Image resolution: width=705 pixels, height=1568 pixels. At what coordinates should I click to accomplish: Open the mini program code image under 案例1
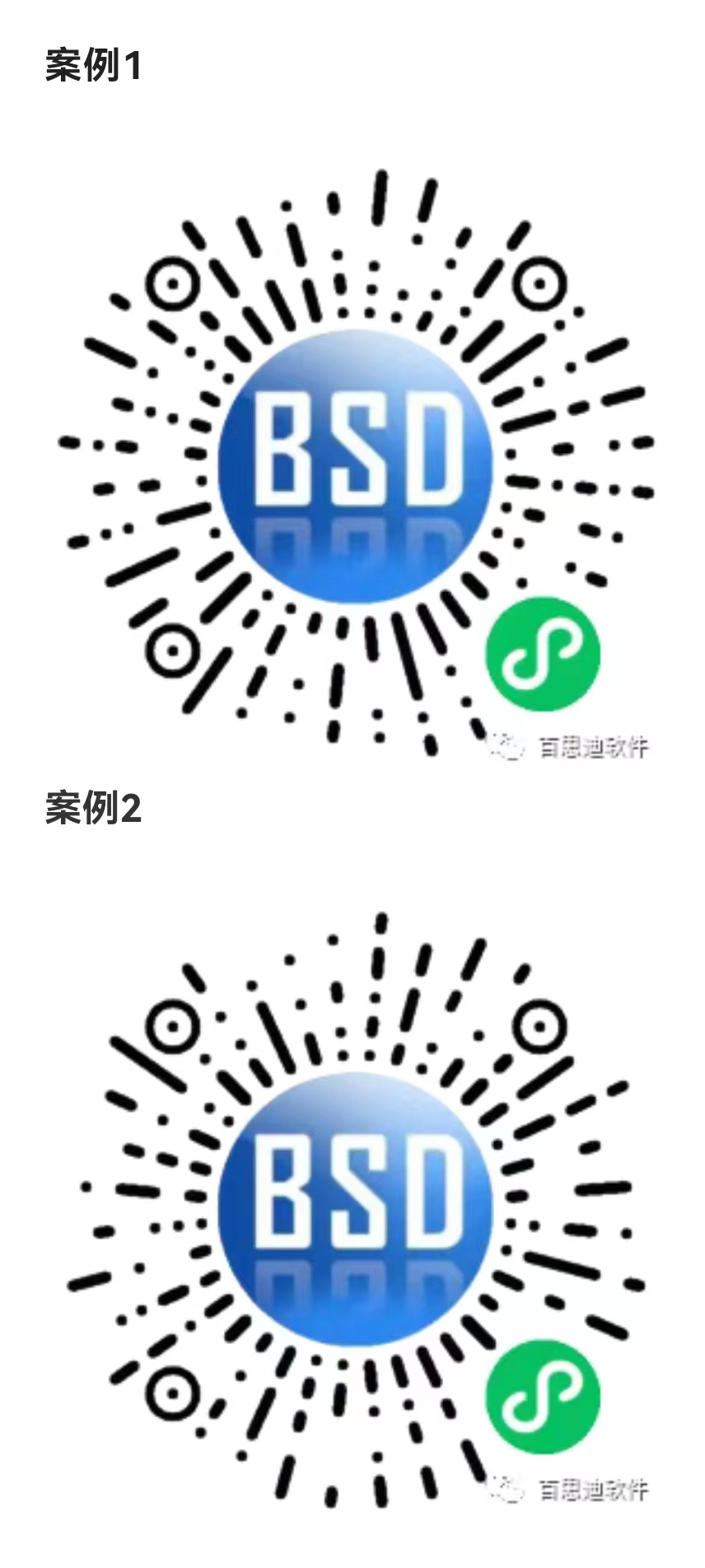pyautogui.click(x=354, y=461)
